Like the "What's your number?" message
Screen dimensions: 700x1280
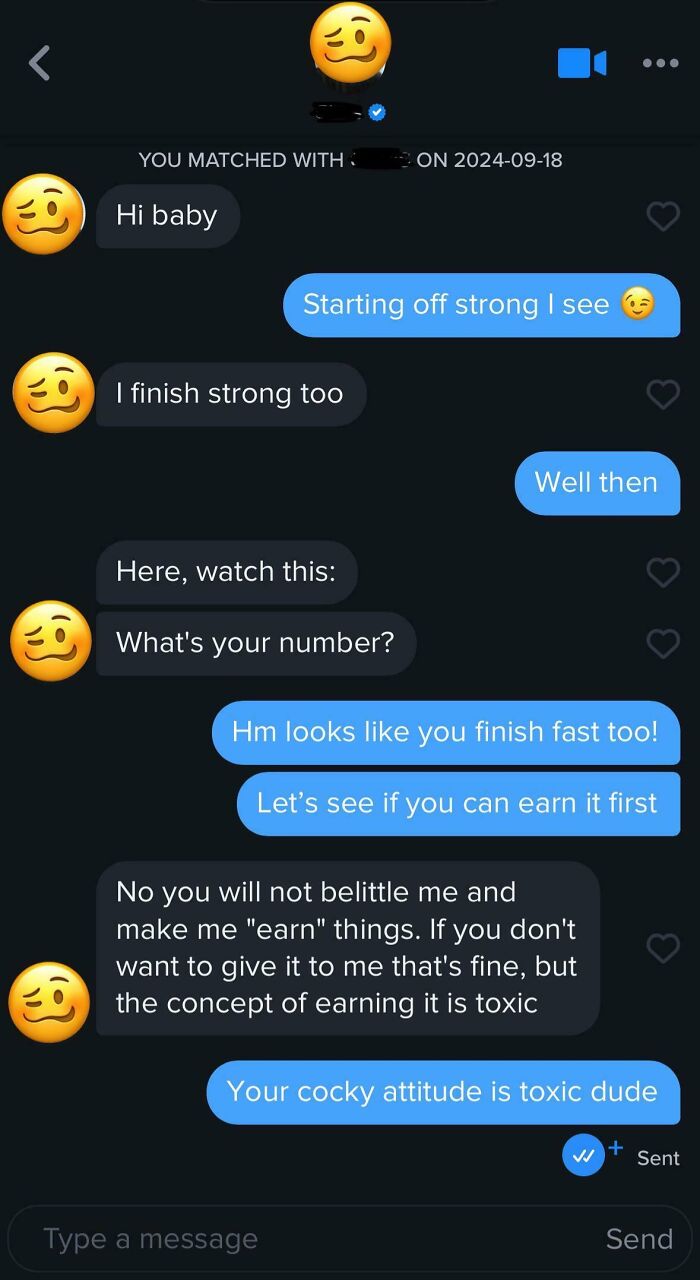[x=663, y=643]
